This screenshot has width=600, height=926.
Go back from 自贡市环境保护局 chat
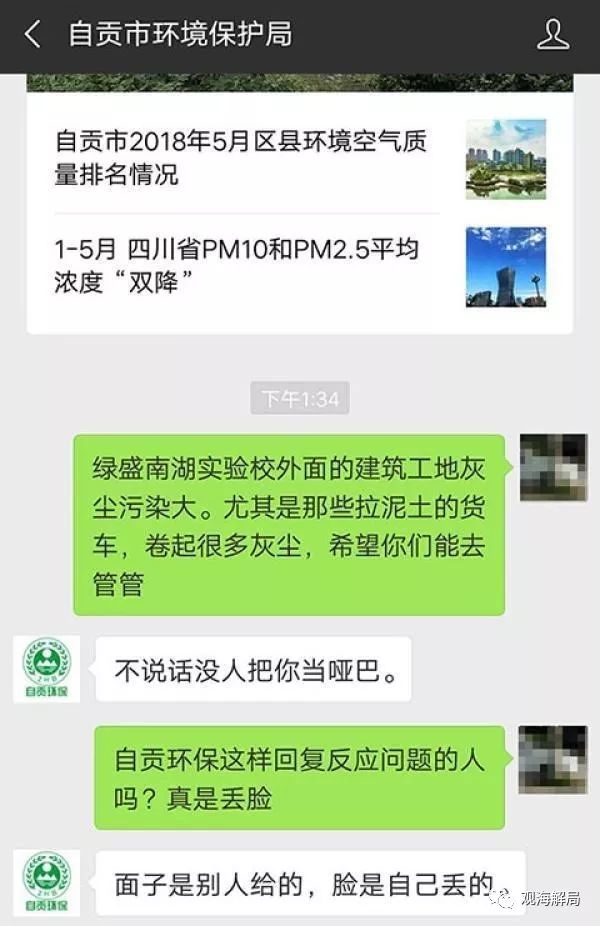coord(32,35)
